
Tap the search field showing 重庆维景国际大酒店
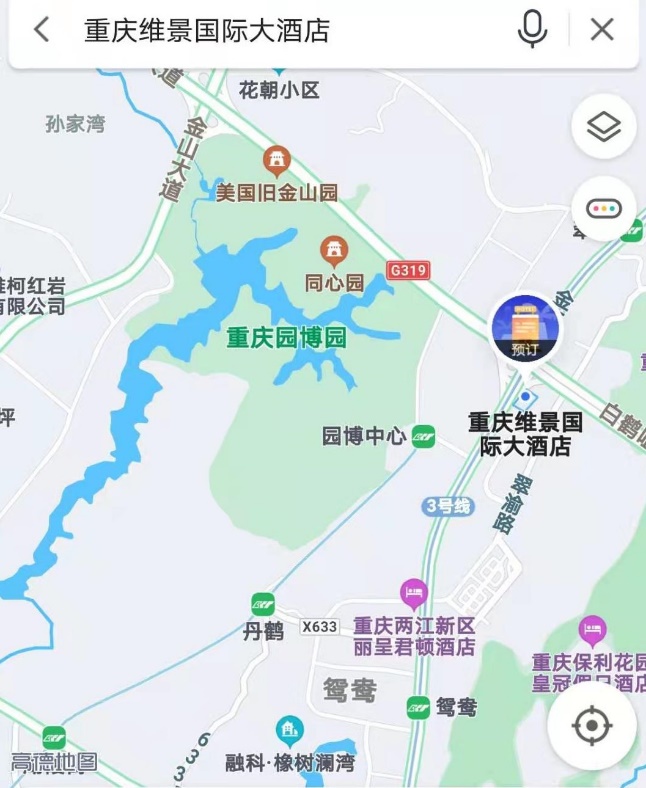point(290,30)
